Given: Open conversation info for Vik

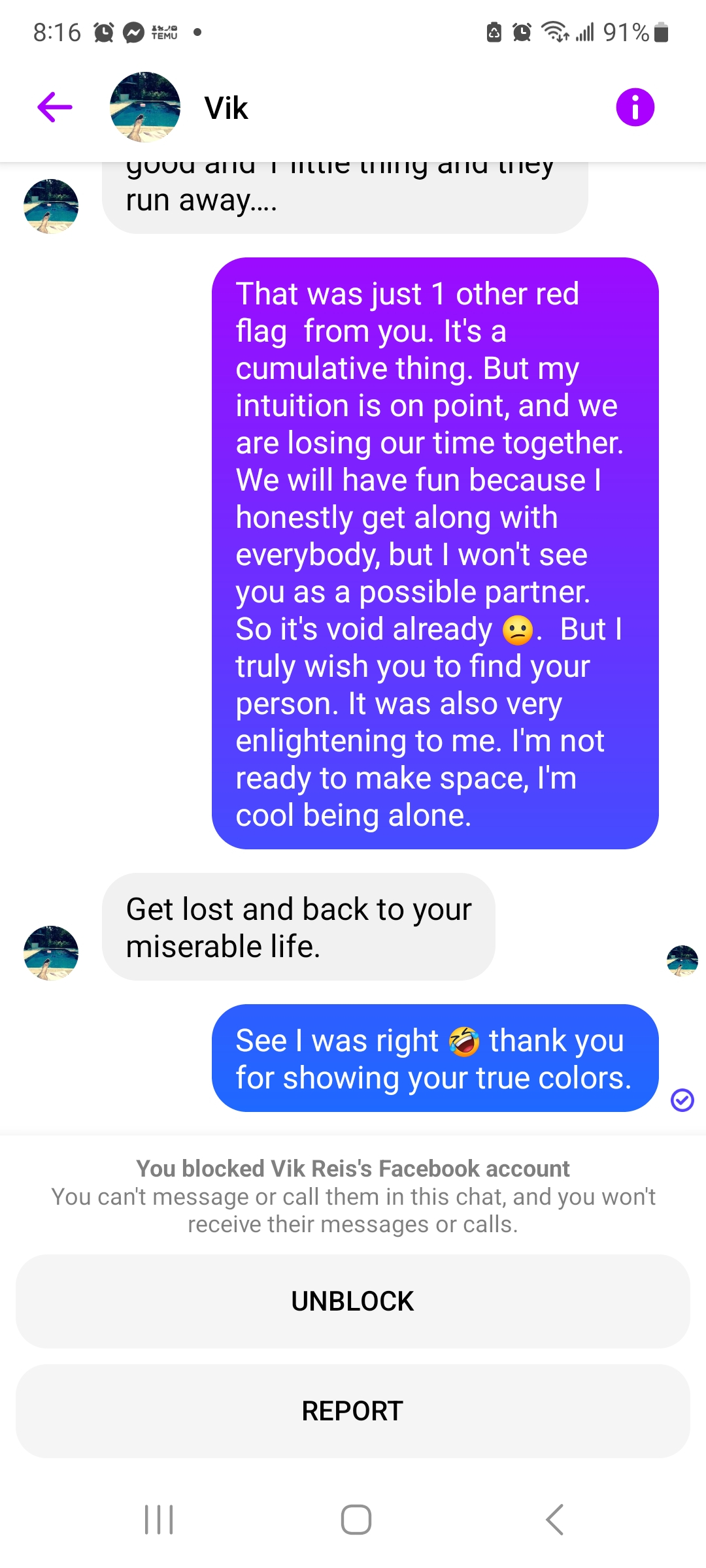Looking at the screenshot, I should [x=635, y=107].
